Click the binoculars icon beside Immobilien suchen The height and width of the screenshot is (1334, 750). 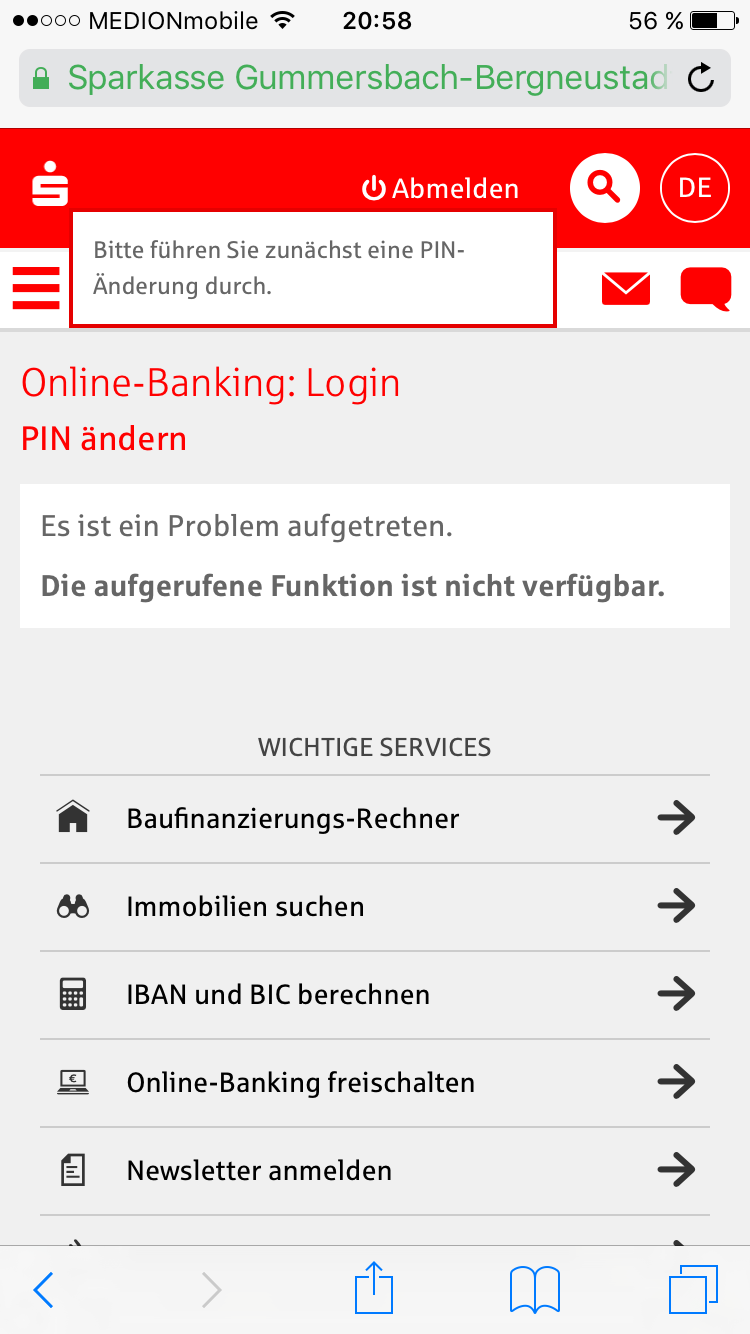pyautogui.click(x=73, y=905)
